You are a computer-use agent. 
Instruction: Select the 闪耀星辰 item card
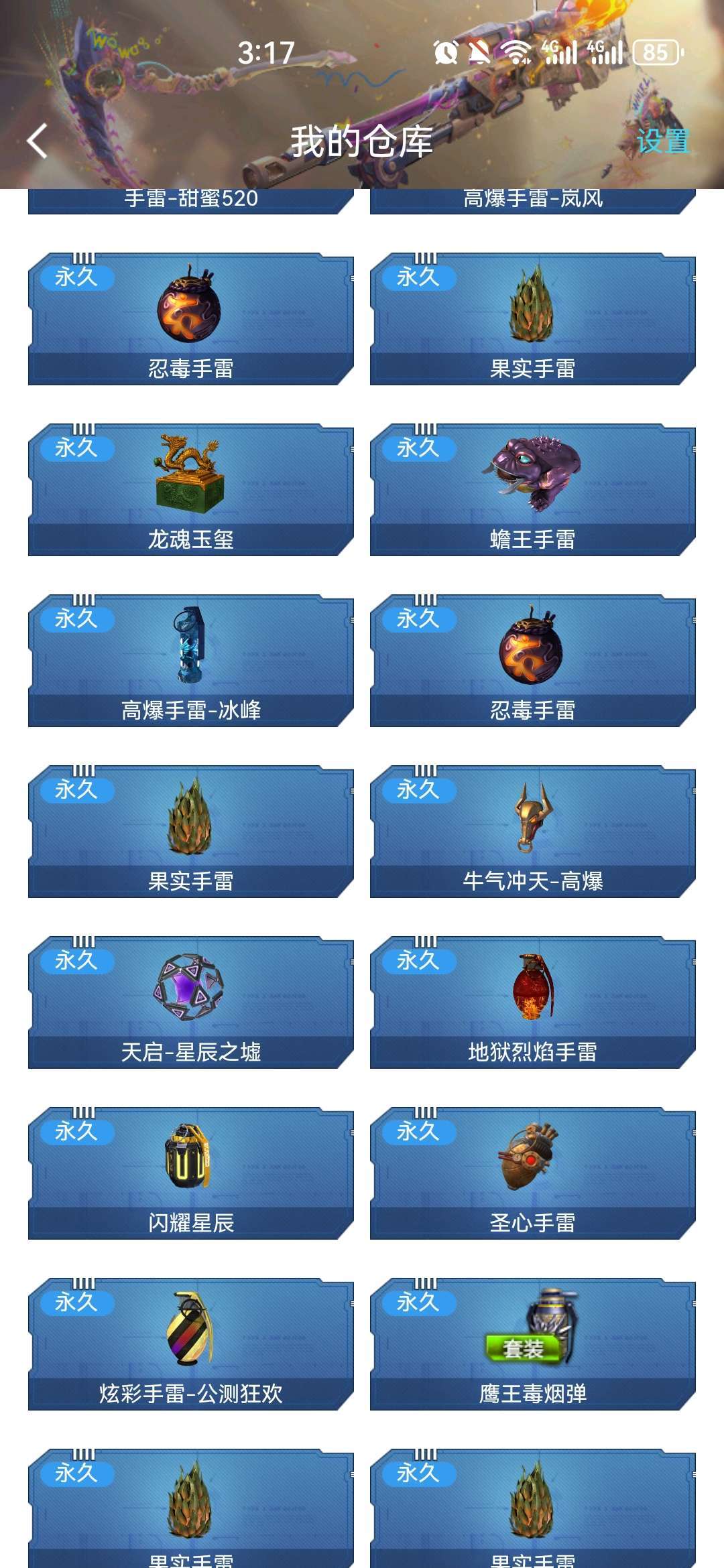pos(191,1173)
